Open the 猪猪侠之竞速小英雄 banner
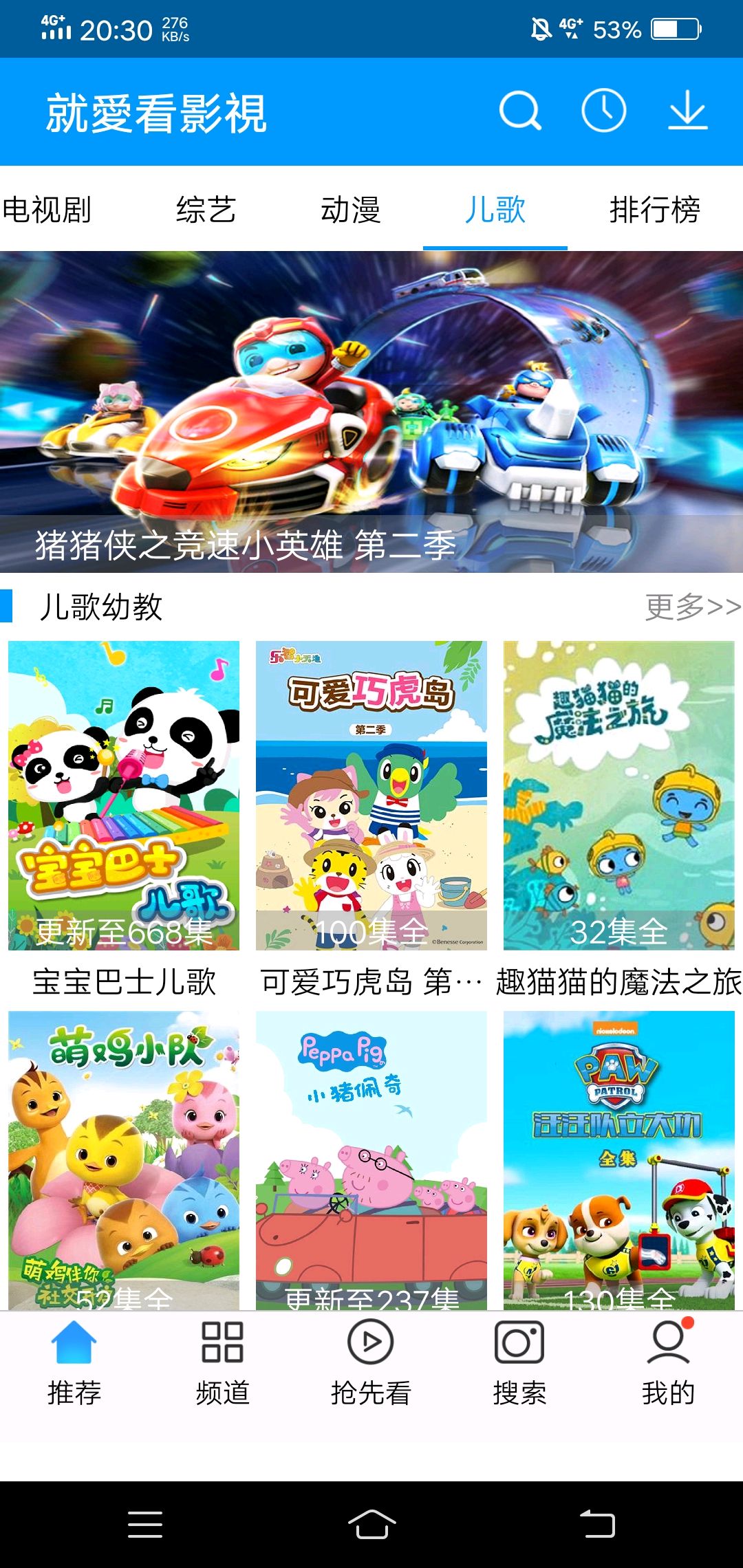This screenshot has width=743, height=1568. [371, 413]
